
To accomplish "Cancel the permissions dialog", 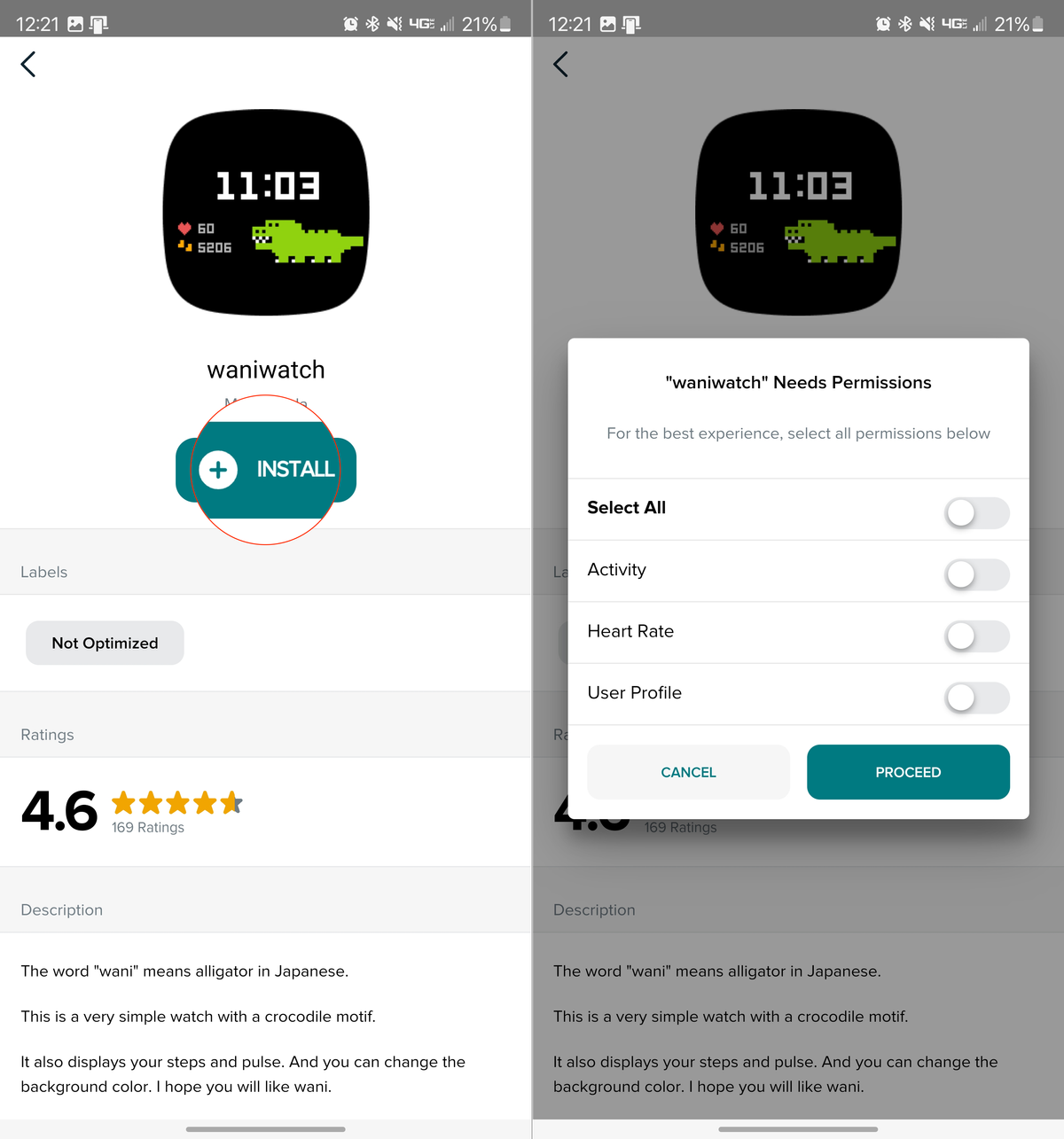I will tap(688, 772).
